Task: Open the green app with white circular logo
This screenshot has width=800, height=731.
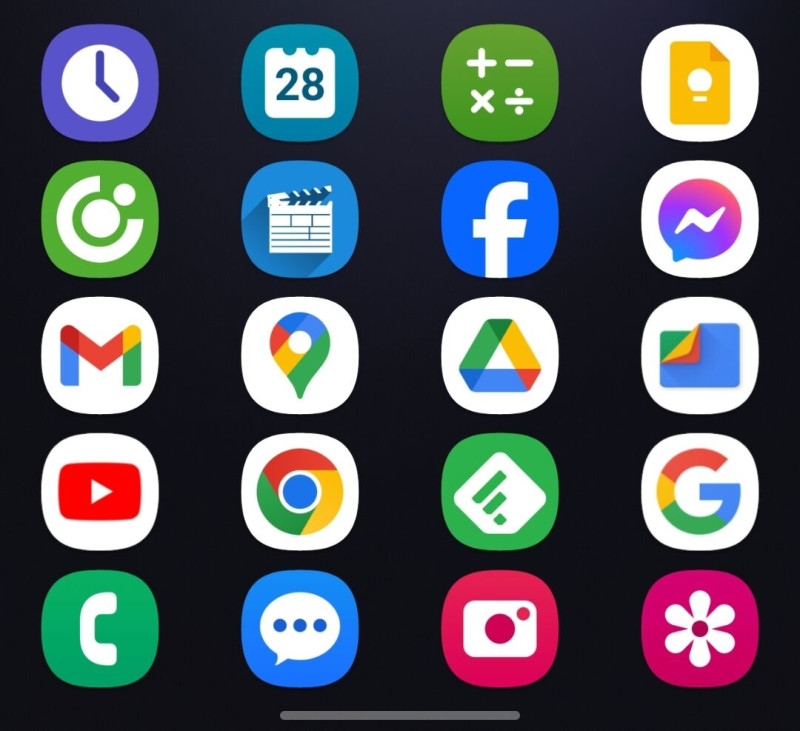Action: coord(100,218)
